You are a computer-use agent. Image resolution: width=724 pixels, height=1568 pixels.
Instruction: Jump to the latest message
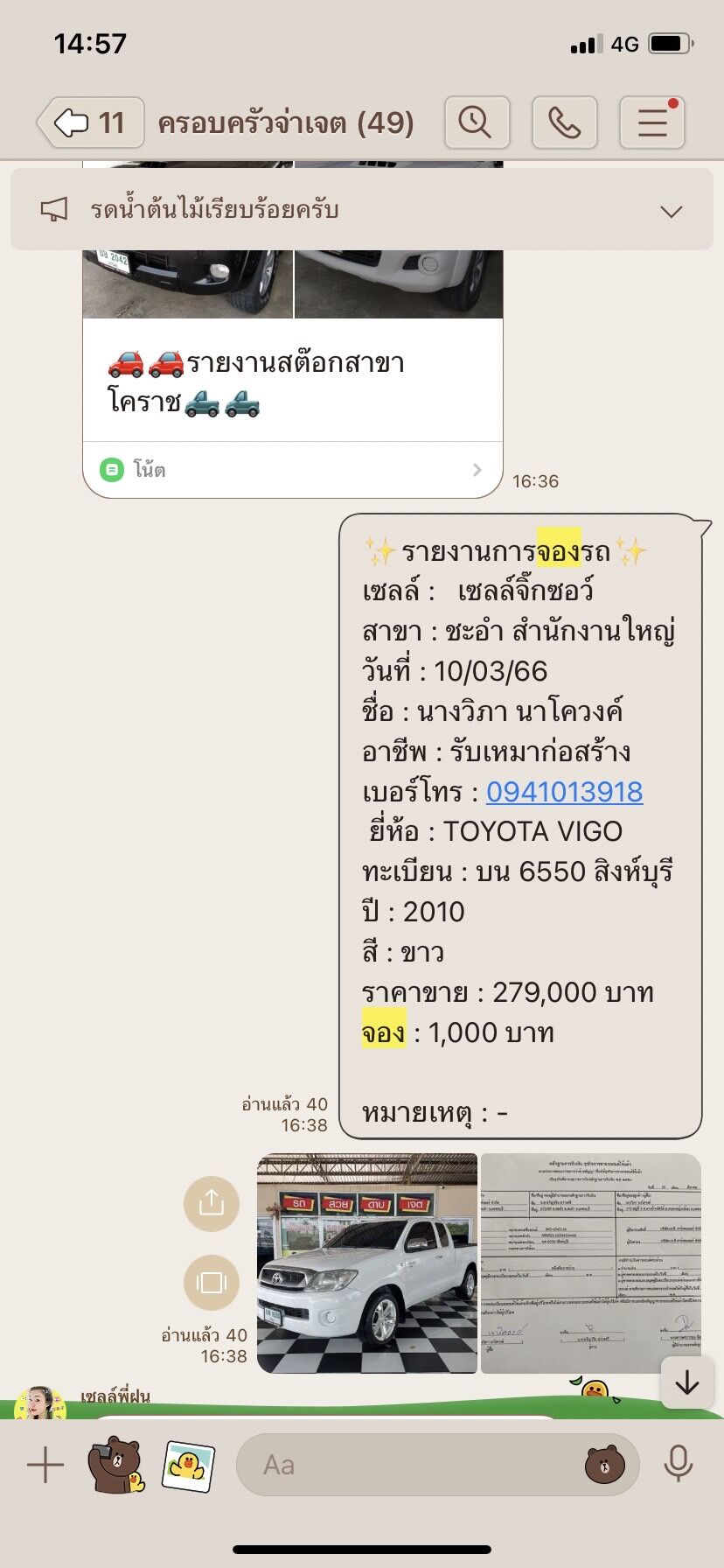click(687, 1382)
